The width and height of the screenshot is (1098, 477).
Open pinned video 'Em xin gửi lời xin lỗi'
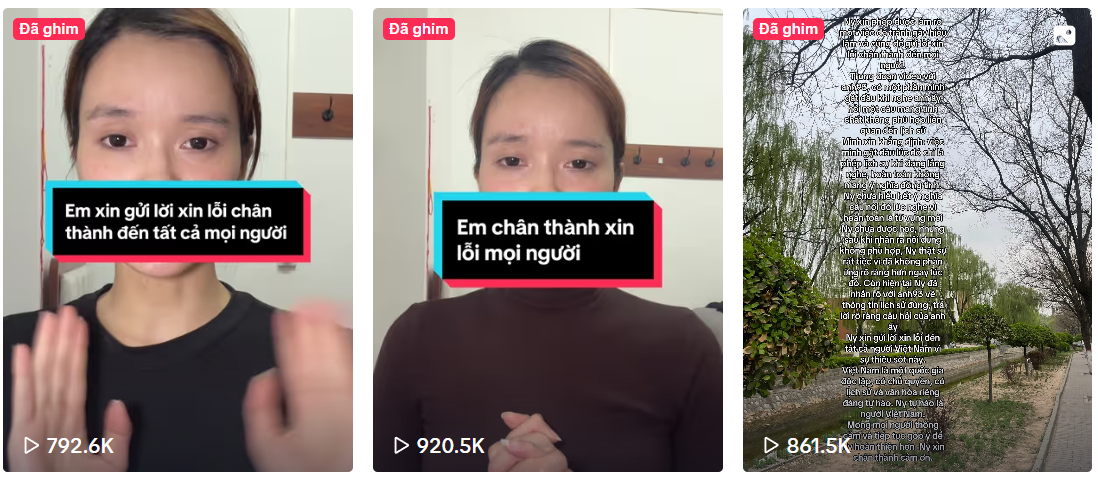[177, 240]
